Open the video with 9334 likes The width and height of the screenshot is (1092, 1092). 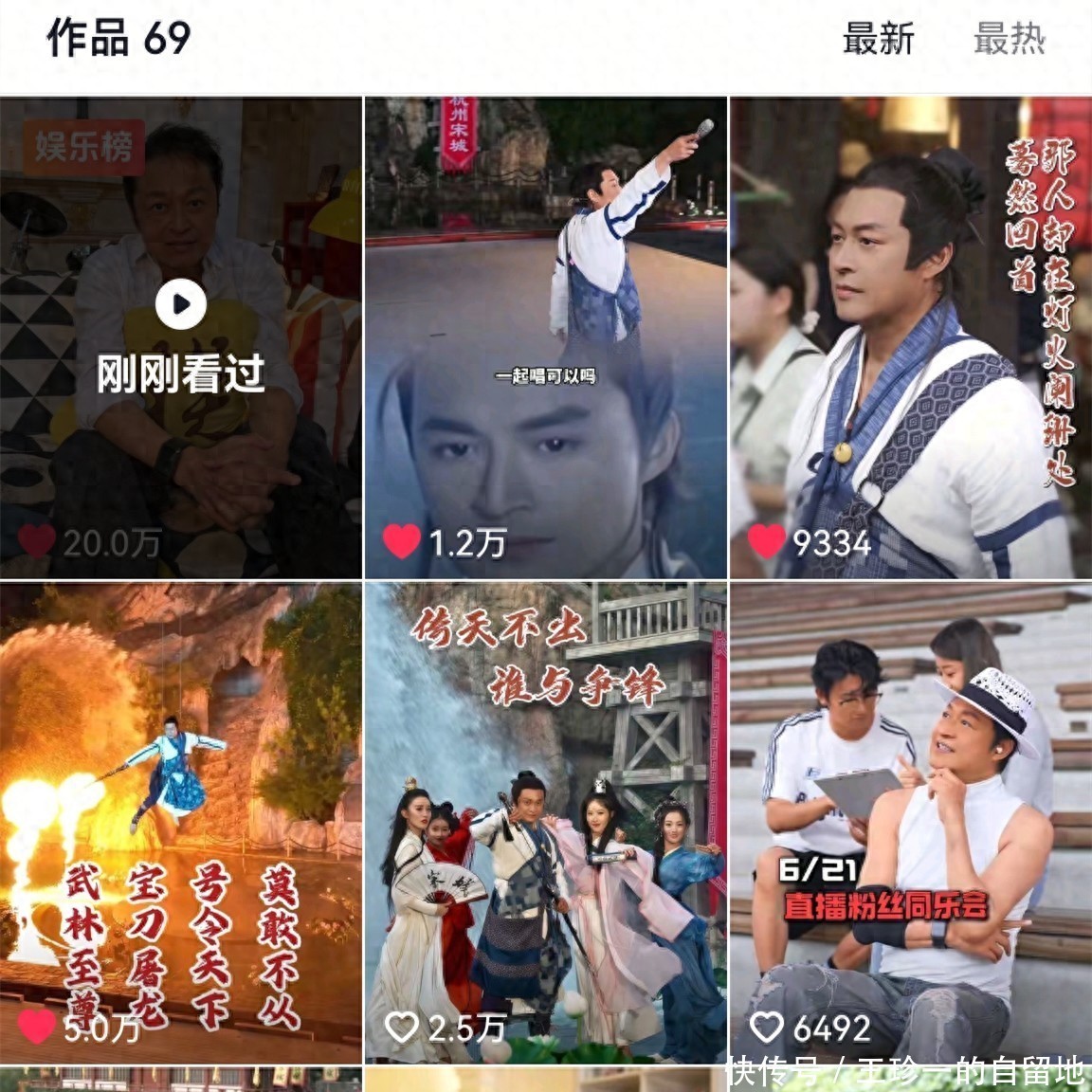(910, 337)
